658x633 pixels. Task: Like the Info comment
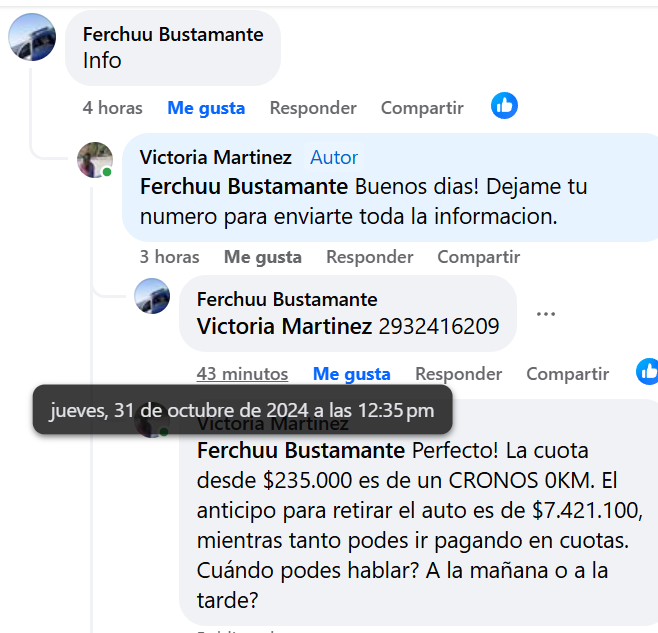coord(206,108)
